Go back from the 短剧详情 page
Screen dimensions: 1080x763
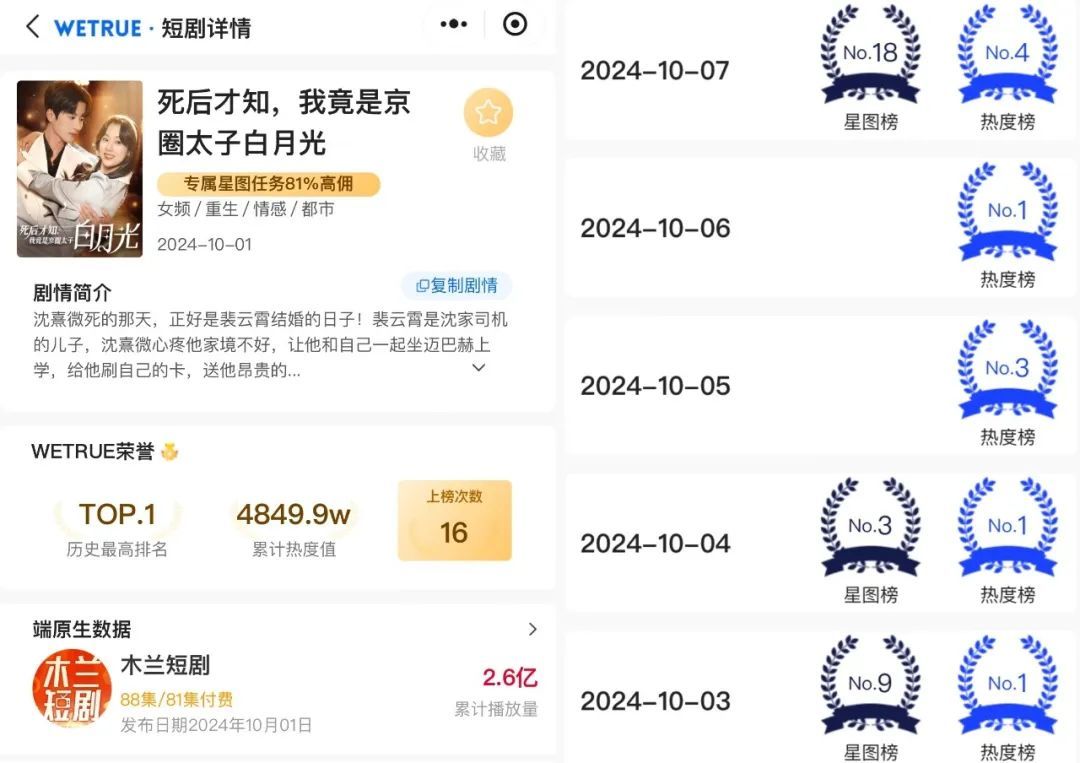[33, 27]
